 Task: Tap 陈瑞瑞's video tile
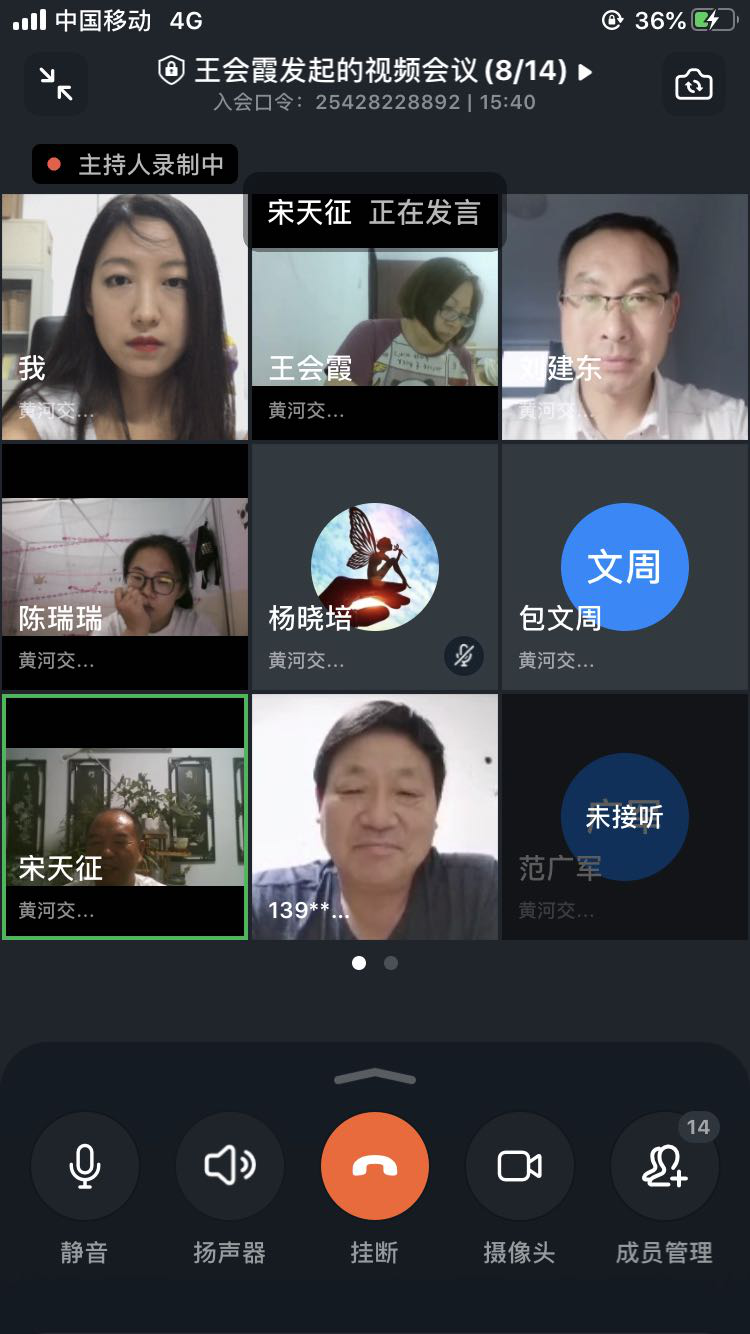coord(125,567)
